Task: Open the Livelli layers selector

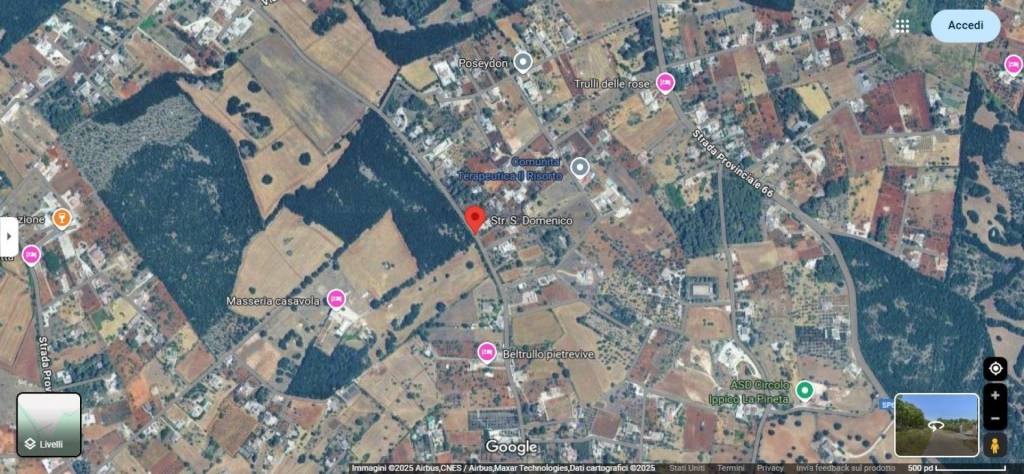Action: click(x=48, y=425)
